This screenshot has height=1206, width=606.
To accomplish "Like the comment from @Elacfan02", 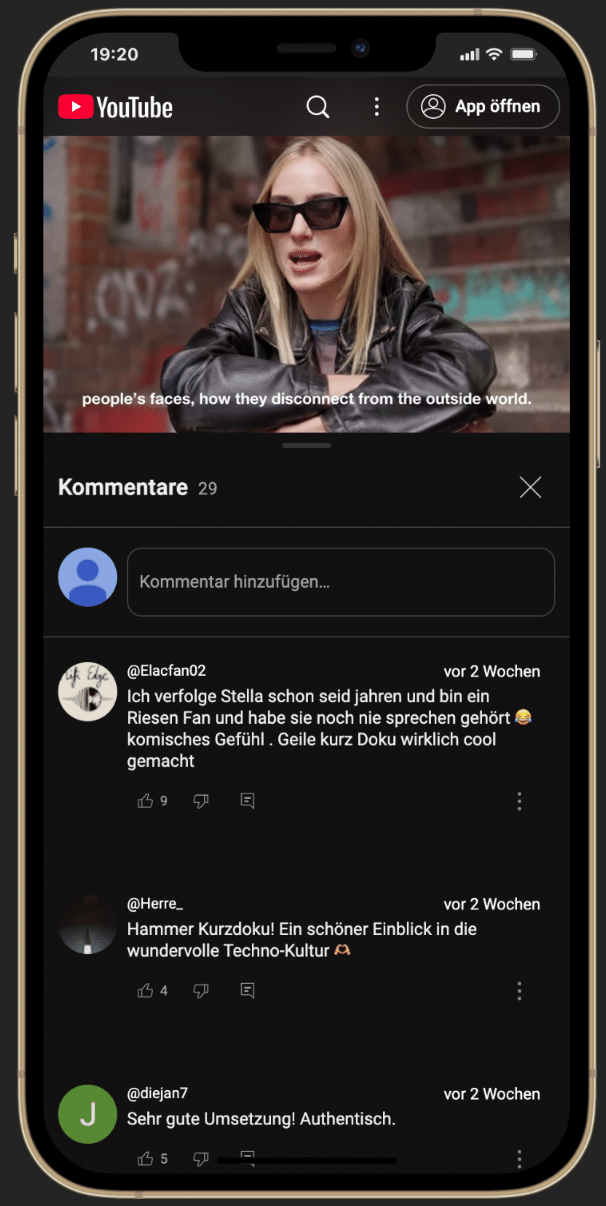I will [146, 801].
